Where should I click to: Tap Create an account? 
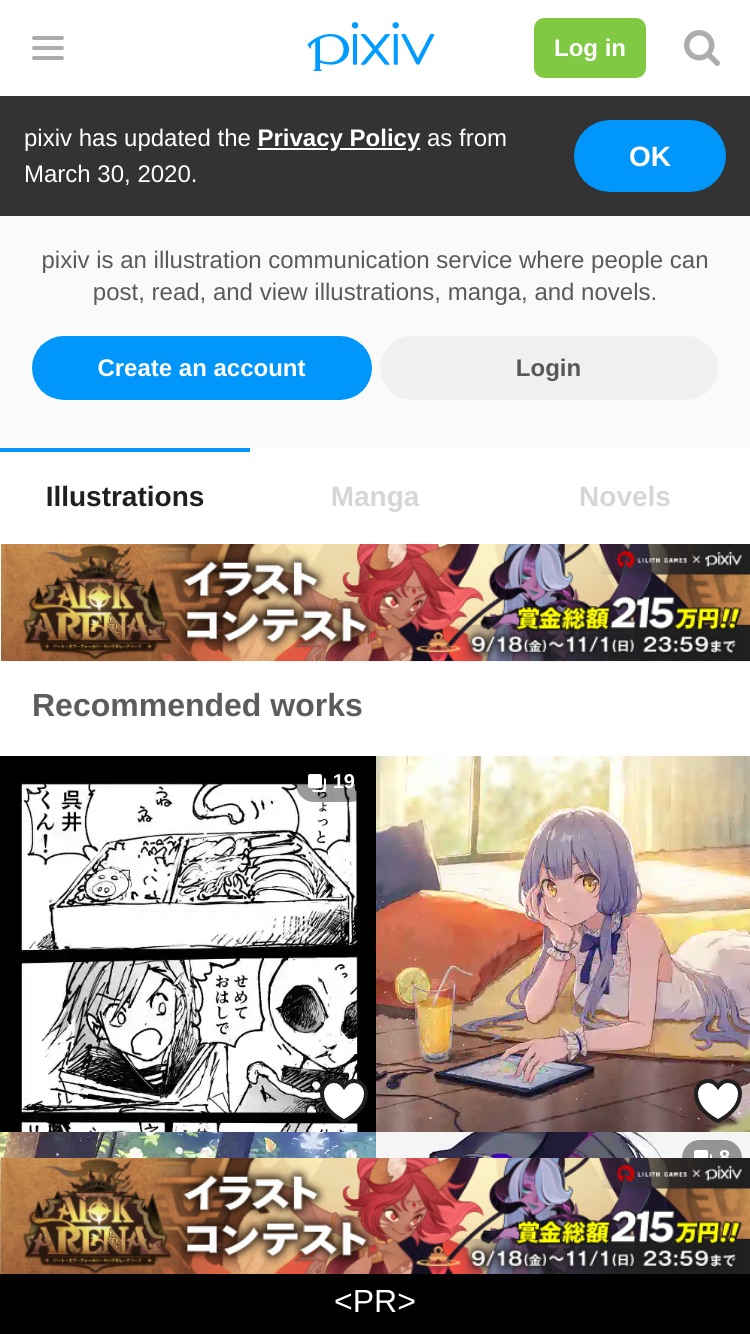(x=202, y=368)
